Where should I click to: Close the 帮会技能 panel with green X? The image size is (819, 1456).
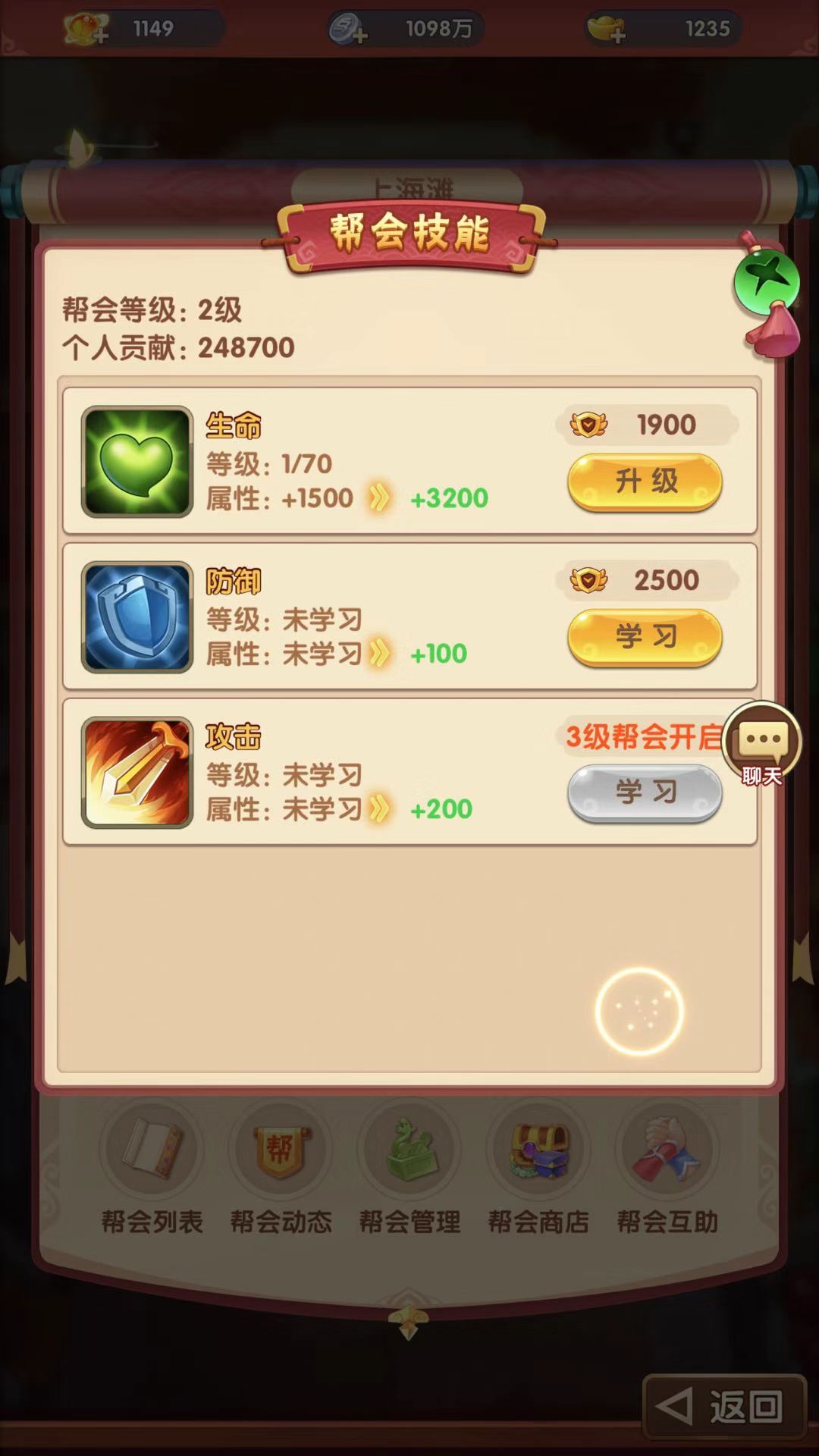click(x=767, y=282)
